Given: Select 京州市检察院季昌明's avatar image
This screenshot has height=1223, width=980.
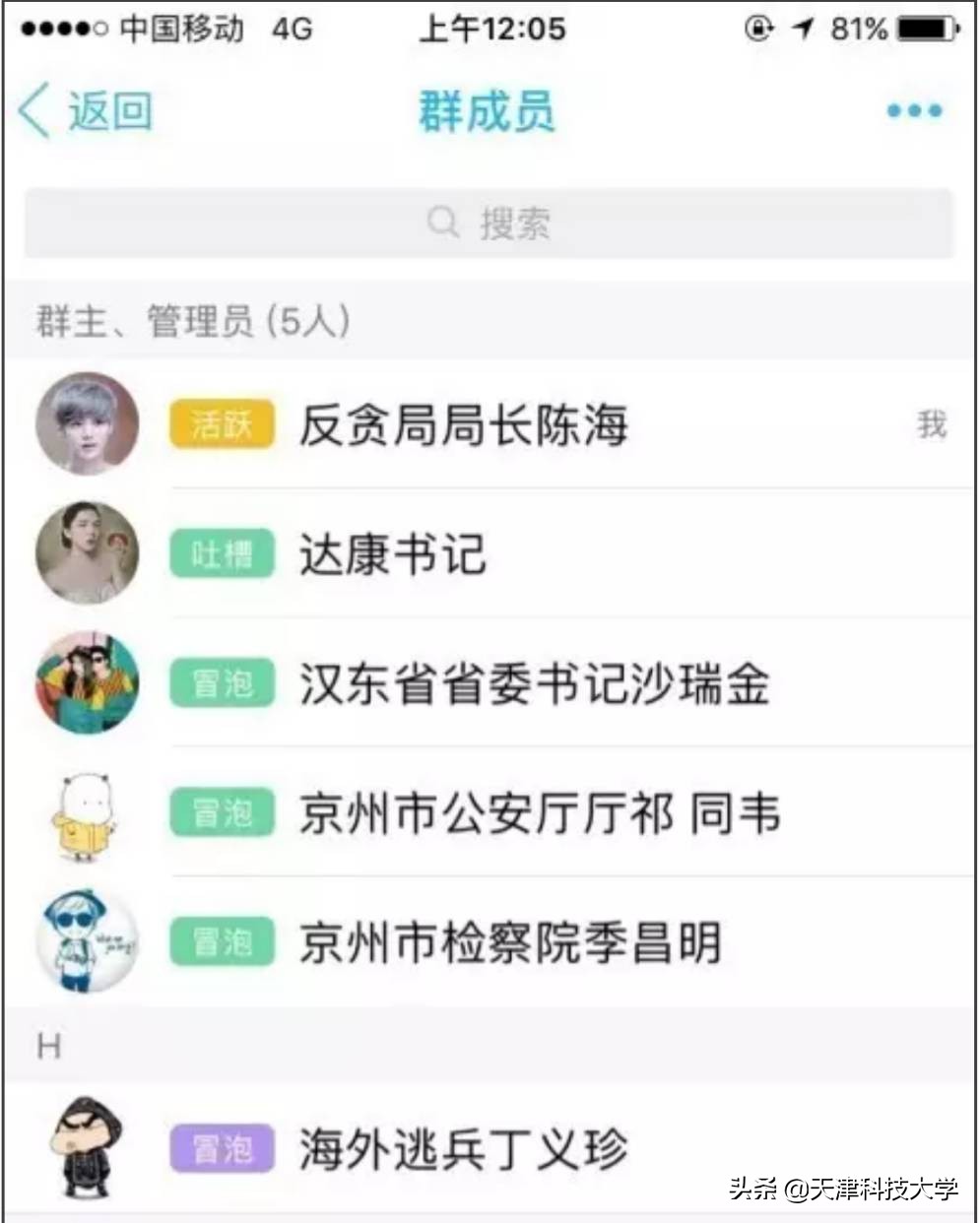Looking at the screenshot, I should 86,943.
